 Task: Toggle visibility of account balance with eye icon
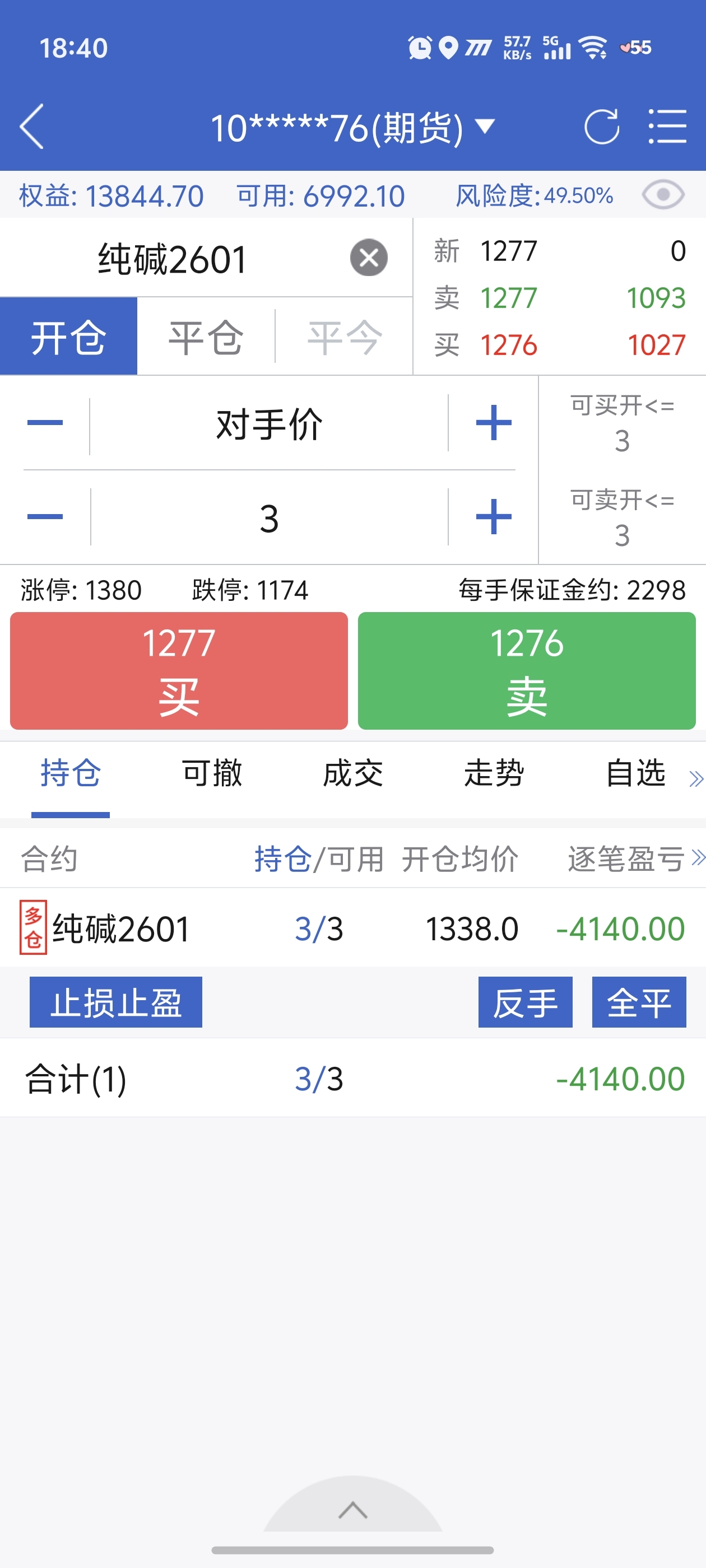click(663, 195)
